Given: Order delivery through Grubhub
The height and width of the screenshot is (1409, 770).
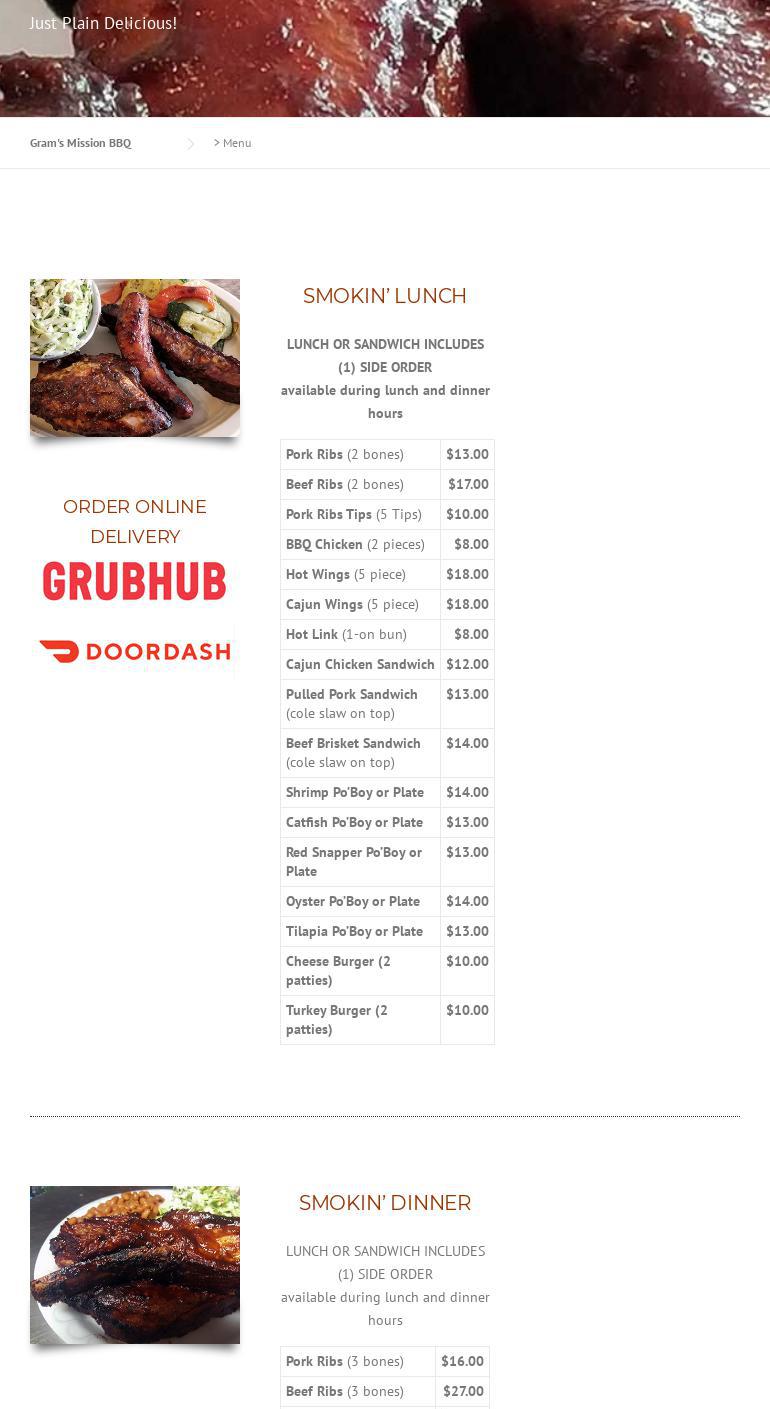Looking at the screenshot, I should point(134,581).
